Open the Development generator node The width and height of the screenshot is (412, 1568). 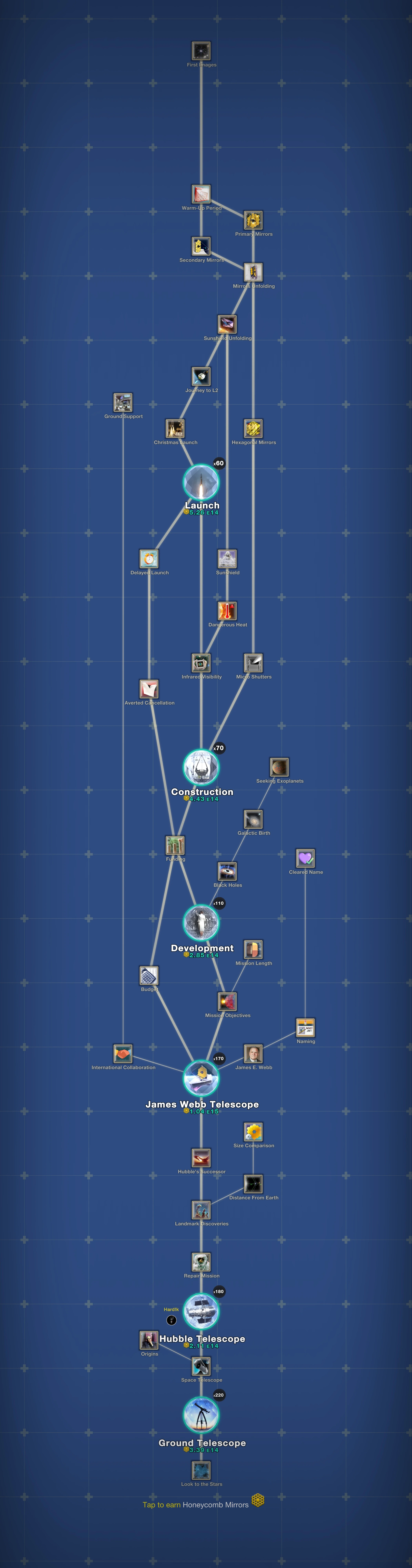coord(201,923)
